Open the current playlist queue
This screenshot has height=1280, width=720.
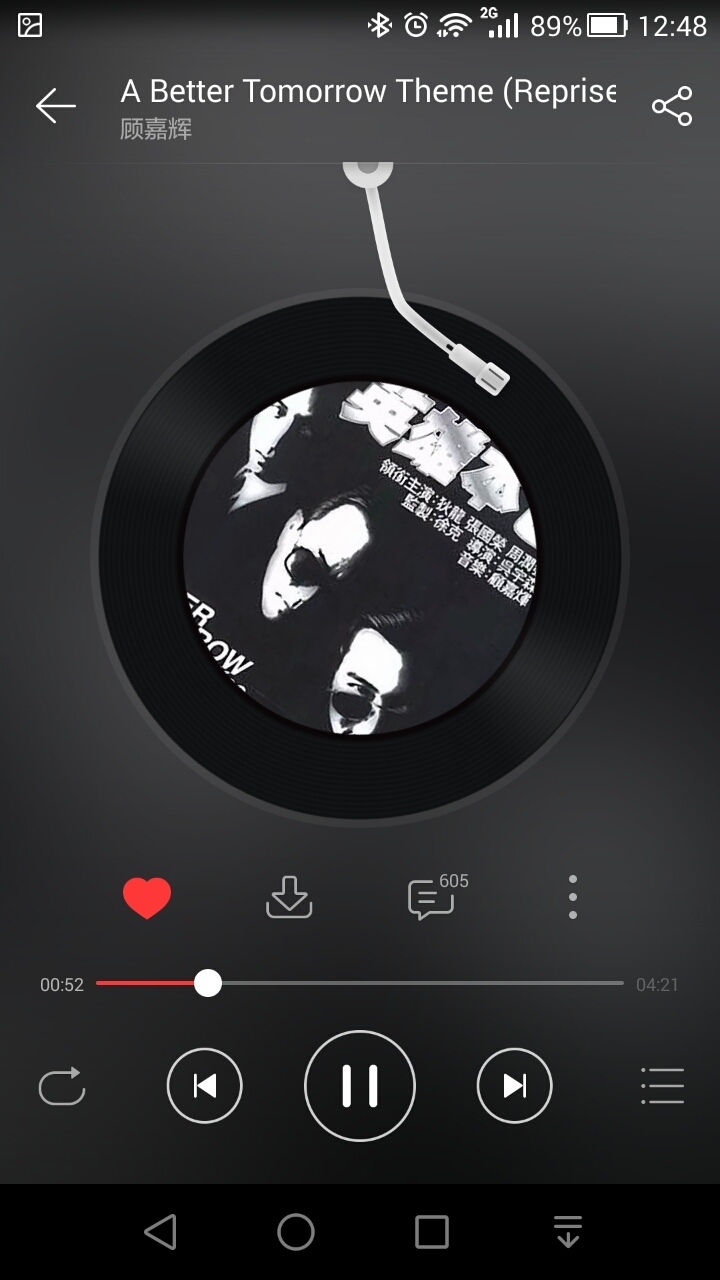(662, 1086)
